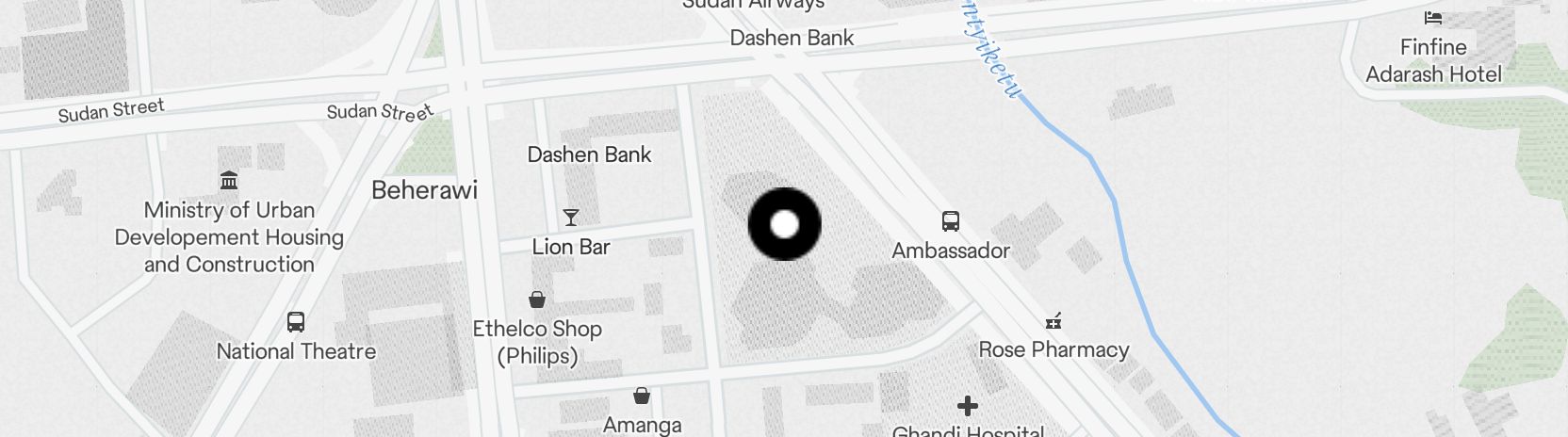1568x437 pixels.
Task: Tap the black location pin marker
Action: click(x=785, y=224)
